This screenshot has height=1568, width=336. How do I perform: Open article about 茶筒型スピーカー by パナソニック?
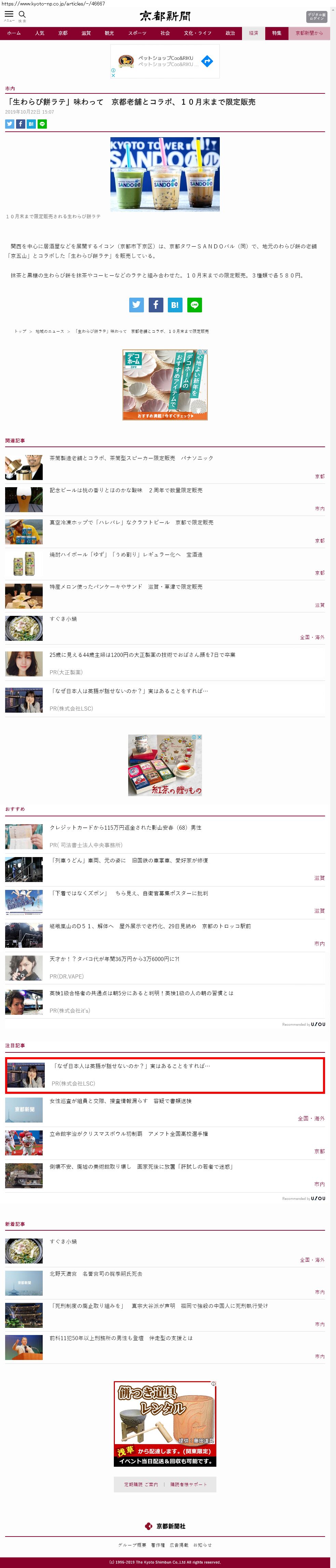click(x=131, y=458)
